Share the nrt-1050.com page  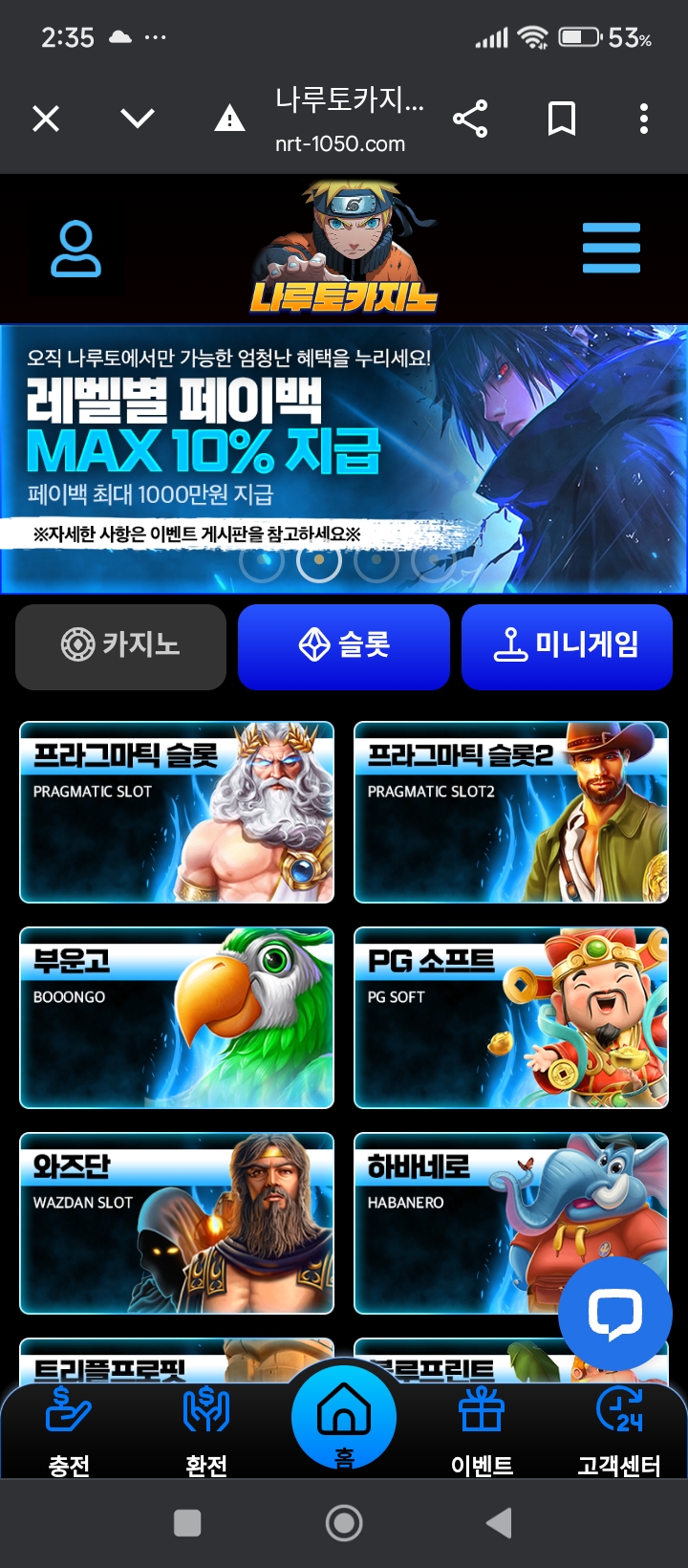(470, 119)
